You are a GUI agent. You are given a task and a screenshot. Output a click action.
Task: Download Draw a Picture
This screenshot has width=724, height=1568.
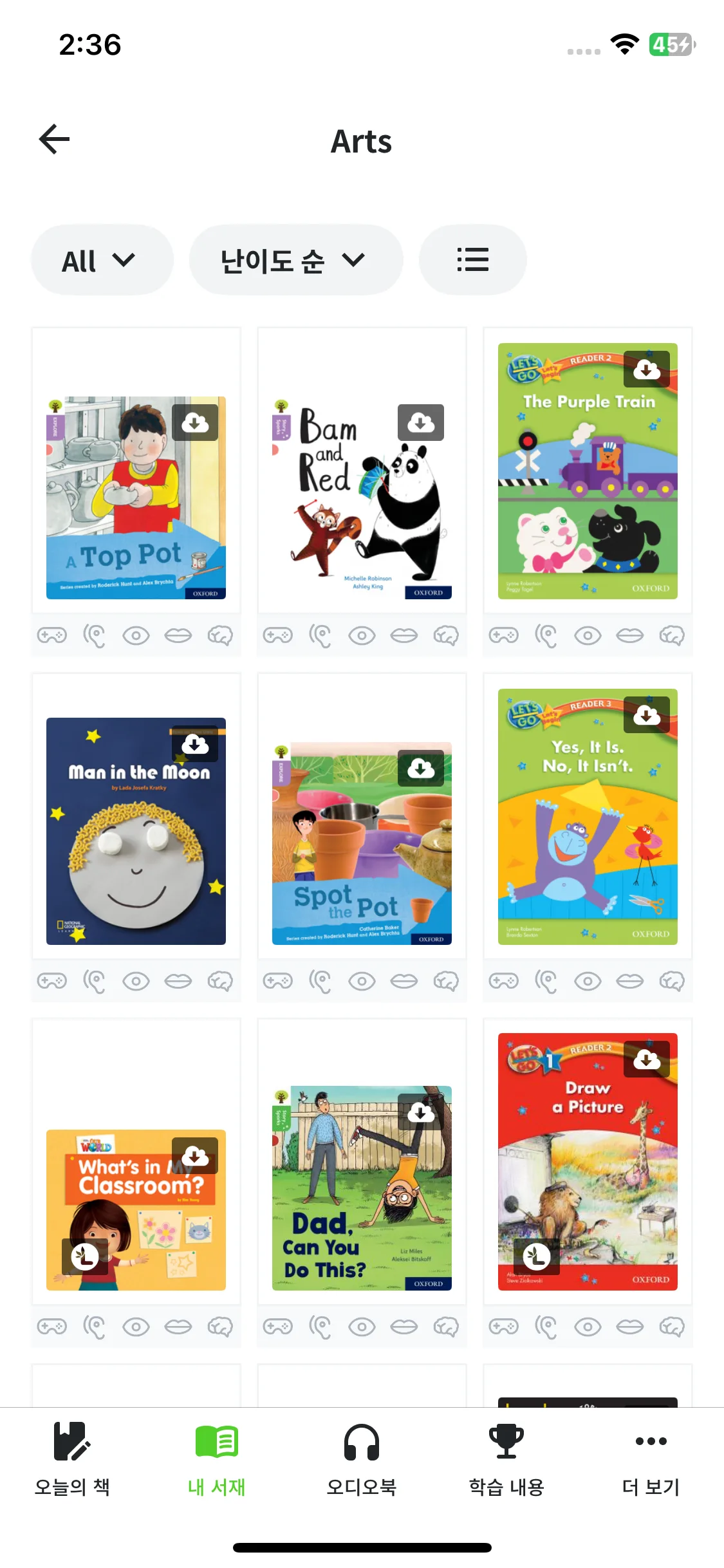646,1059
